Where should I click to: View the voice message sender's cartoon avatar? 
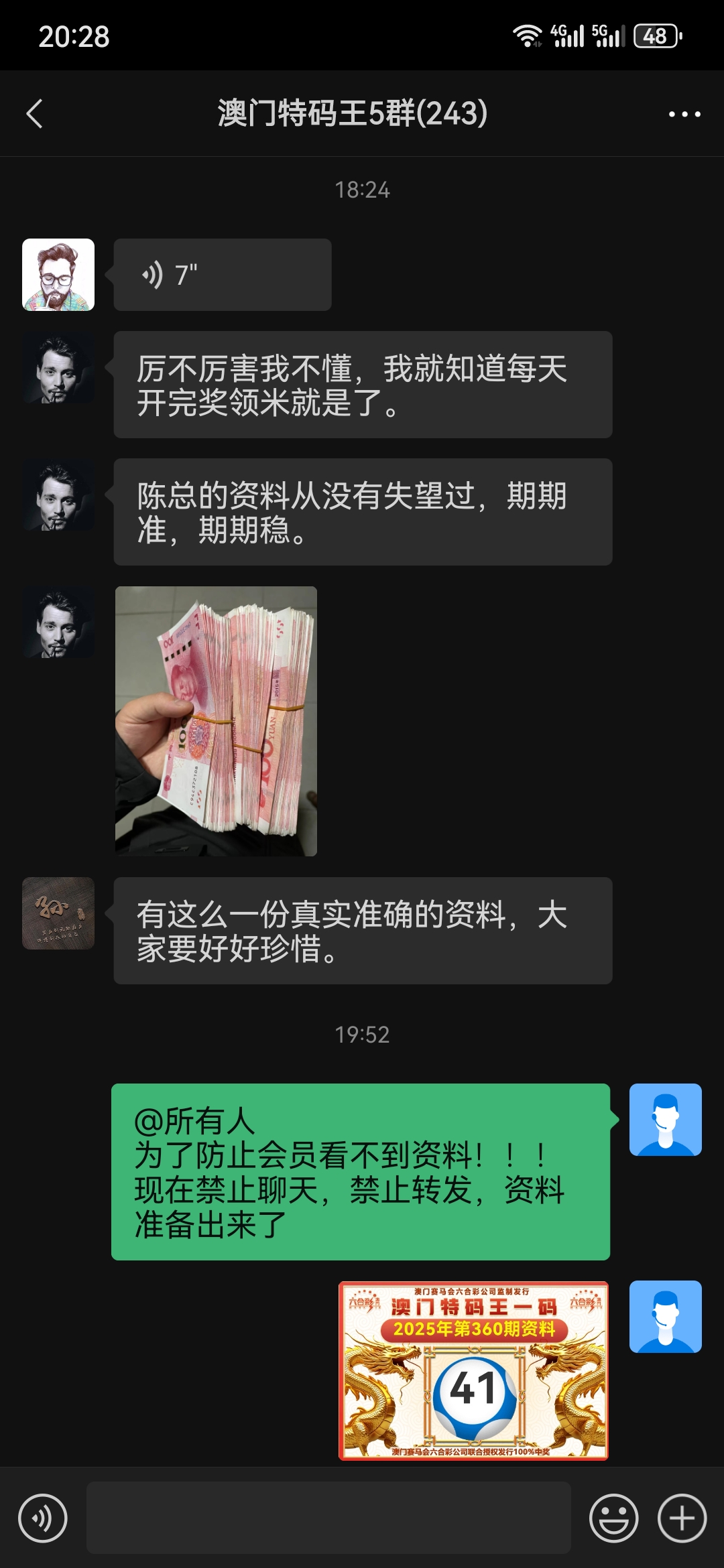click(58, 275)
